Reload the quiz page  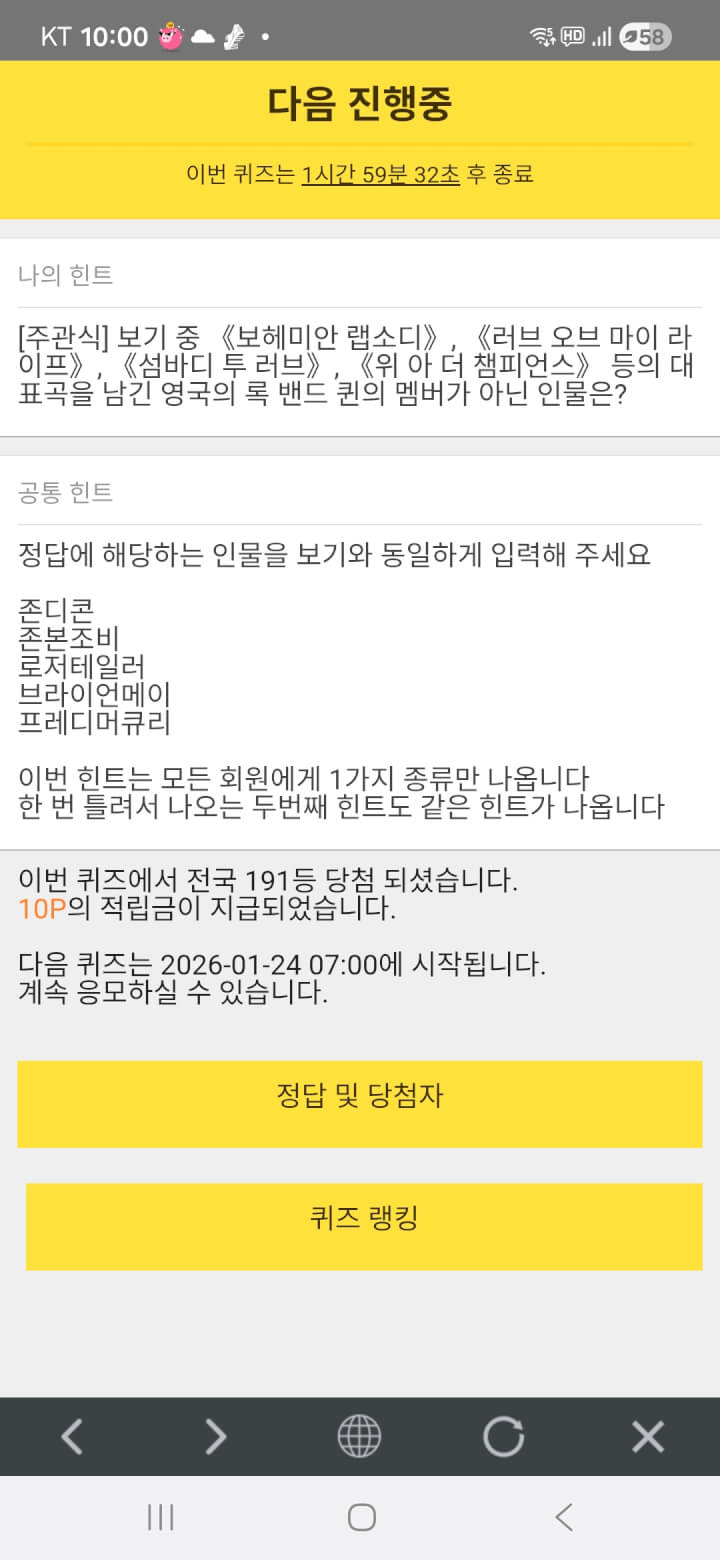tap(503, 1437)
